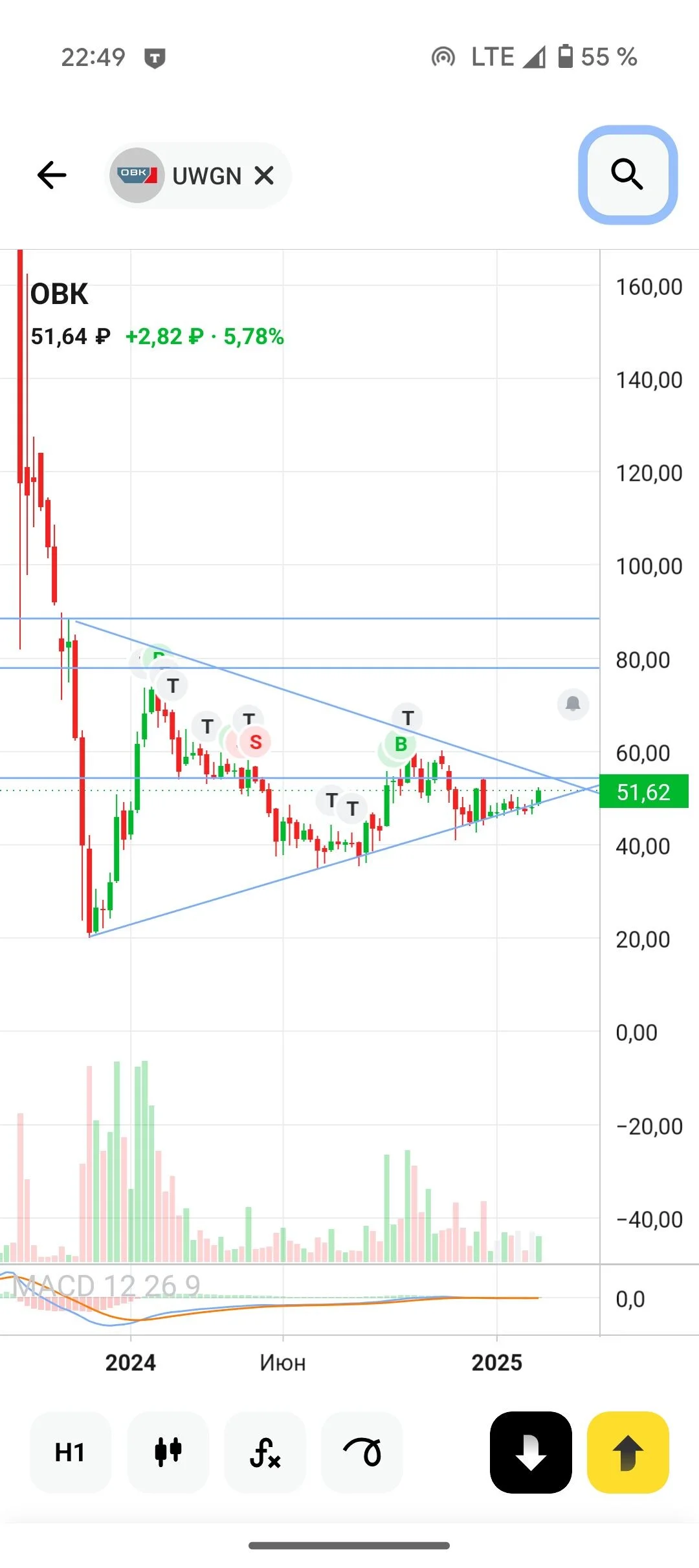Open the fx indicators menu

[x=265, y=1452]
